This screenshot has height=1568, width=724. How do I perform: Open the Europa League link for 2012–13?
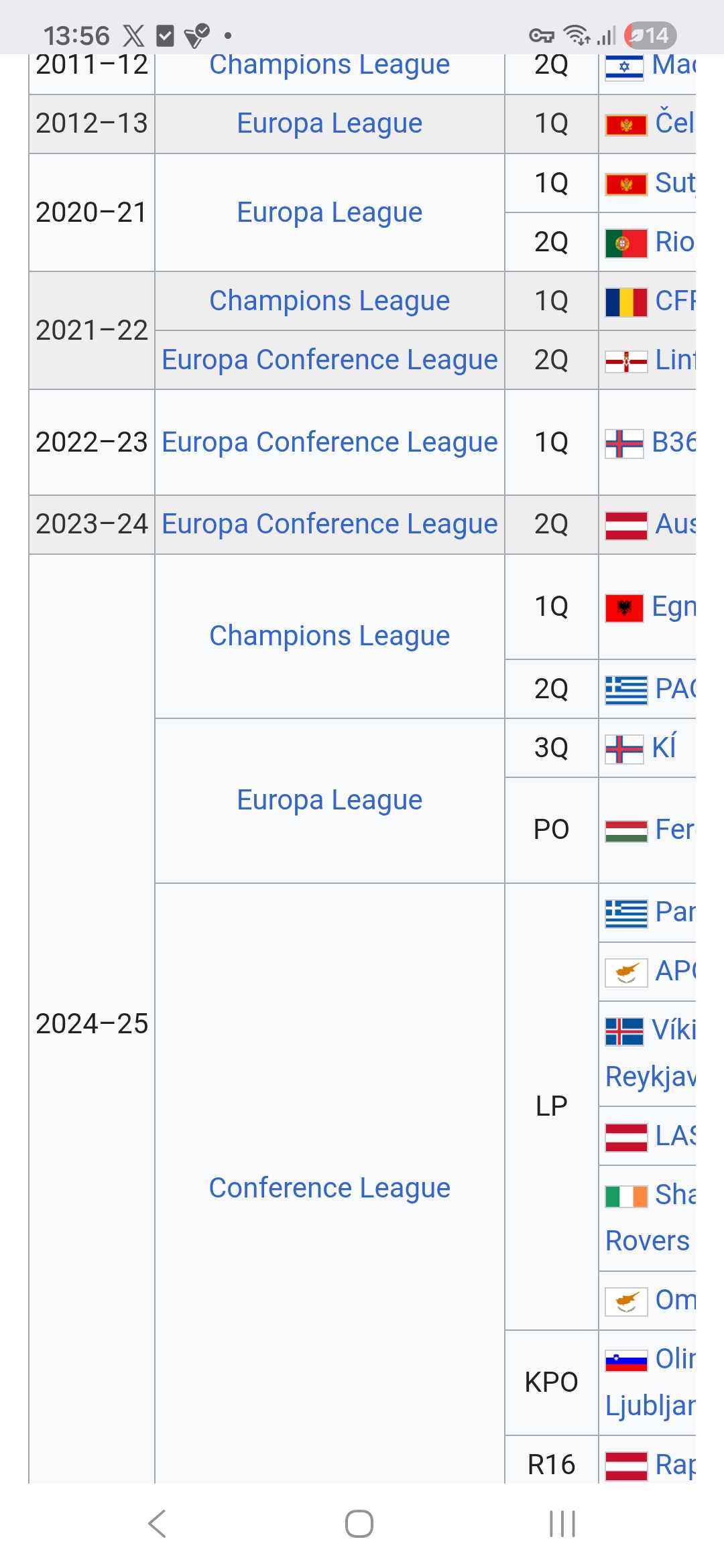click(x=329, y=123)
